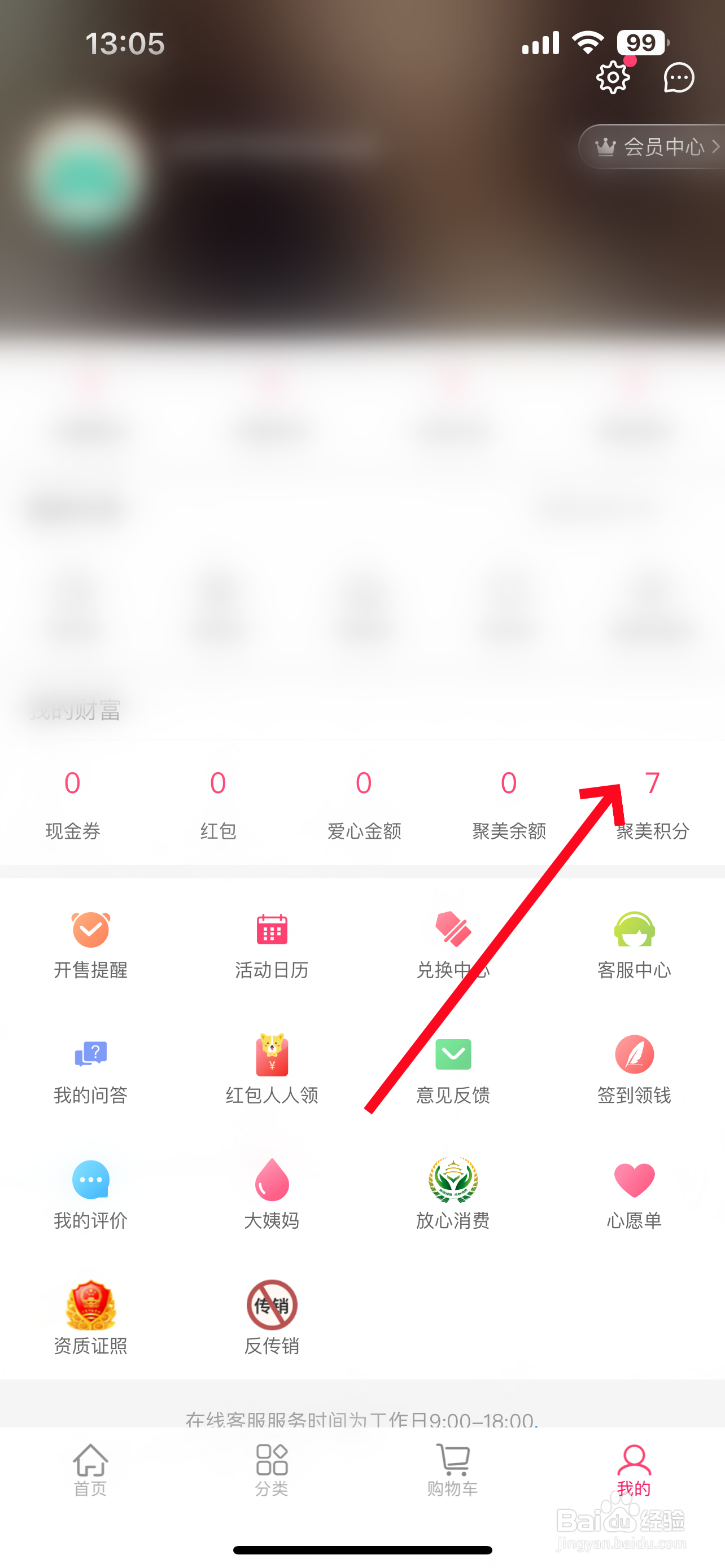Open the 客服中心 customer service center
725x1568 pixels.
pos(634,944)
